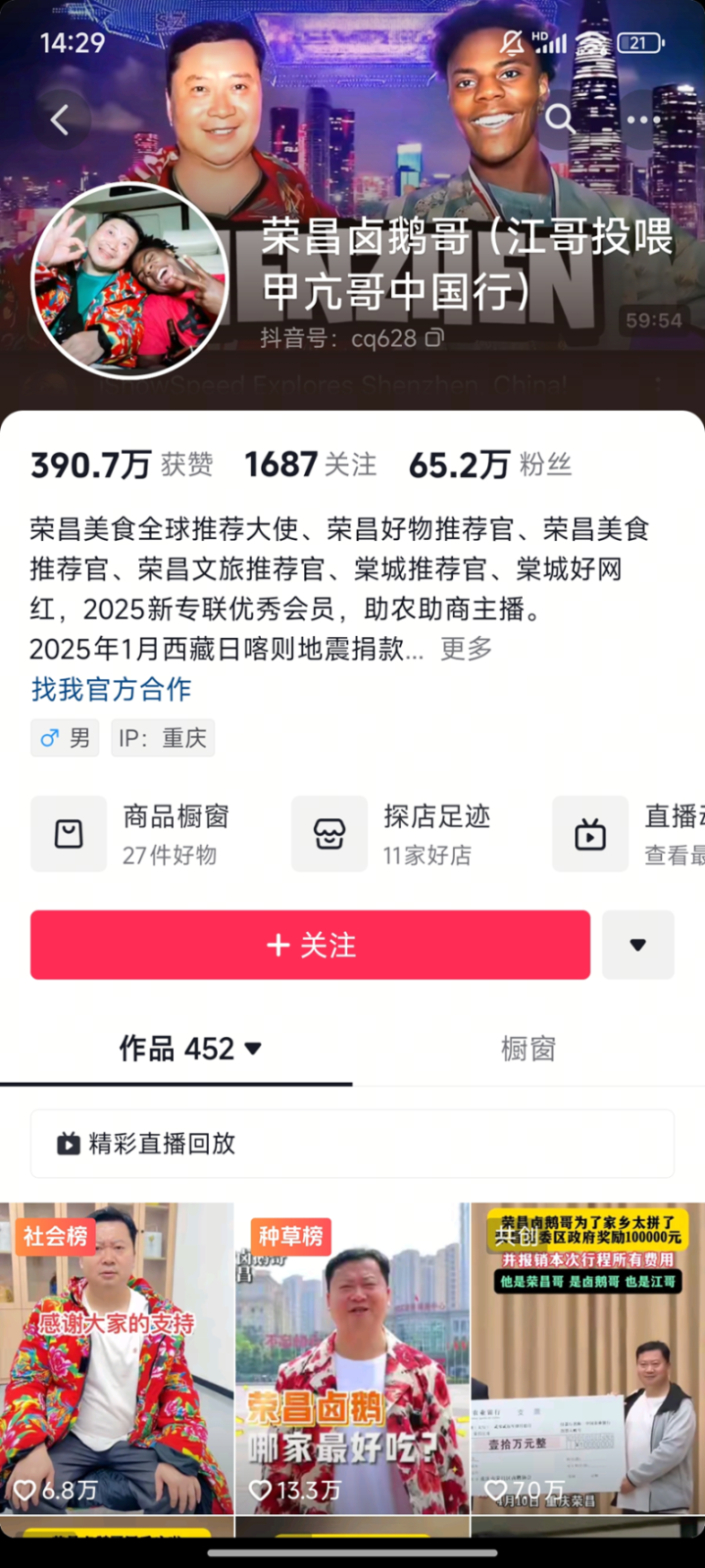Expand the bio with 更多
This screenshot has height=1568, width=705.
pyautogui.click(x=466, y=649)
